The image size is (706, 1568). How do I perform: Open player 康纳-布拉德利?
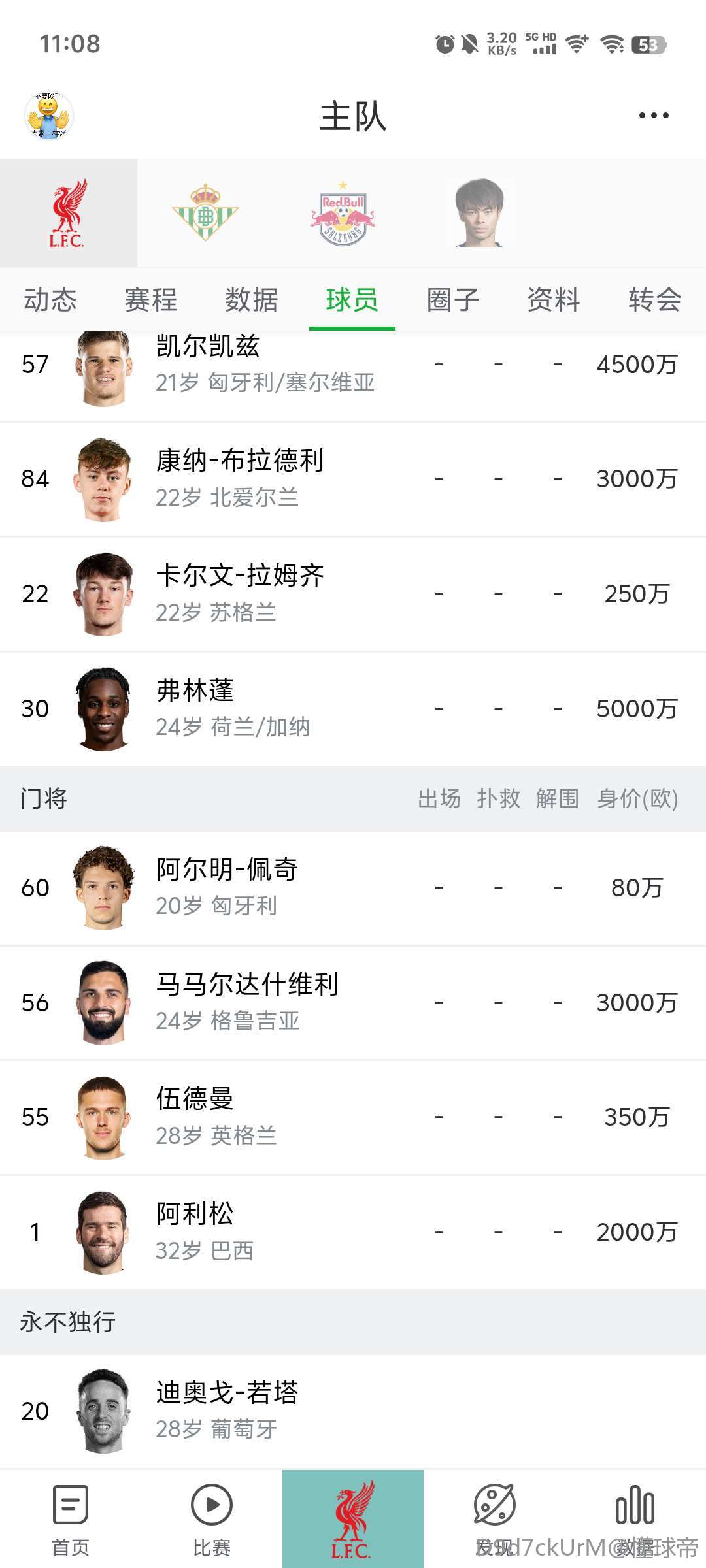click(x=239, y=478)
